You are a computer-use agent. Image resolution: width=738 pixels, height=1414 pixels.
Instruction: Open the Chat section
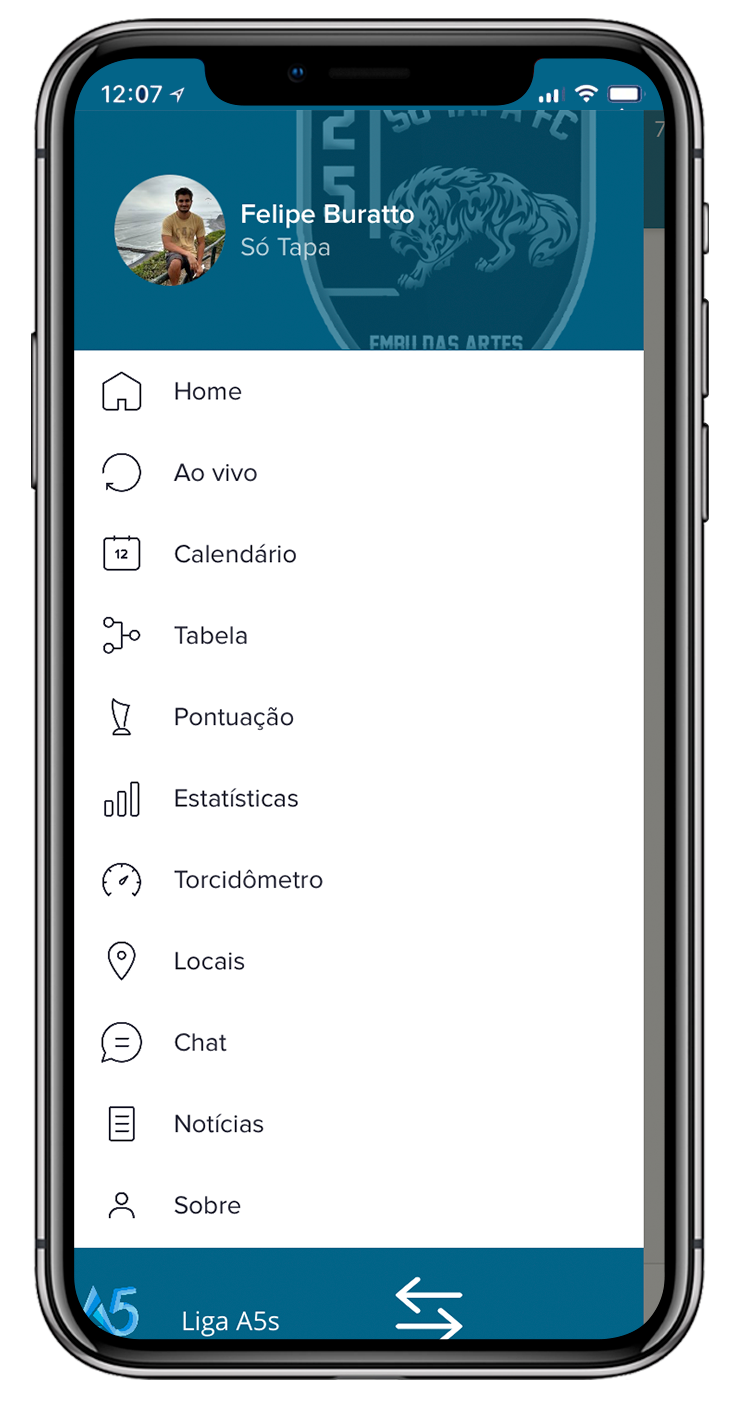pyautogui.click(x=200, y=1042)
